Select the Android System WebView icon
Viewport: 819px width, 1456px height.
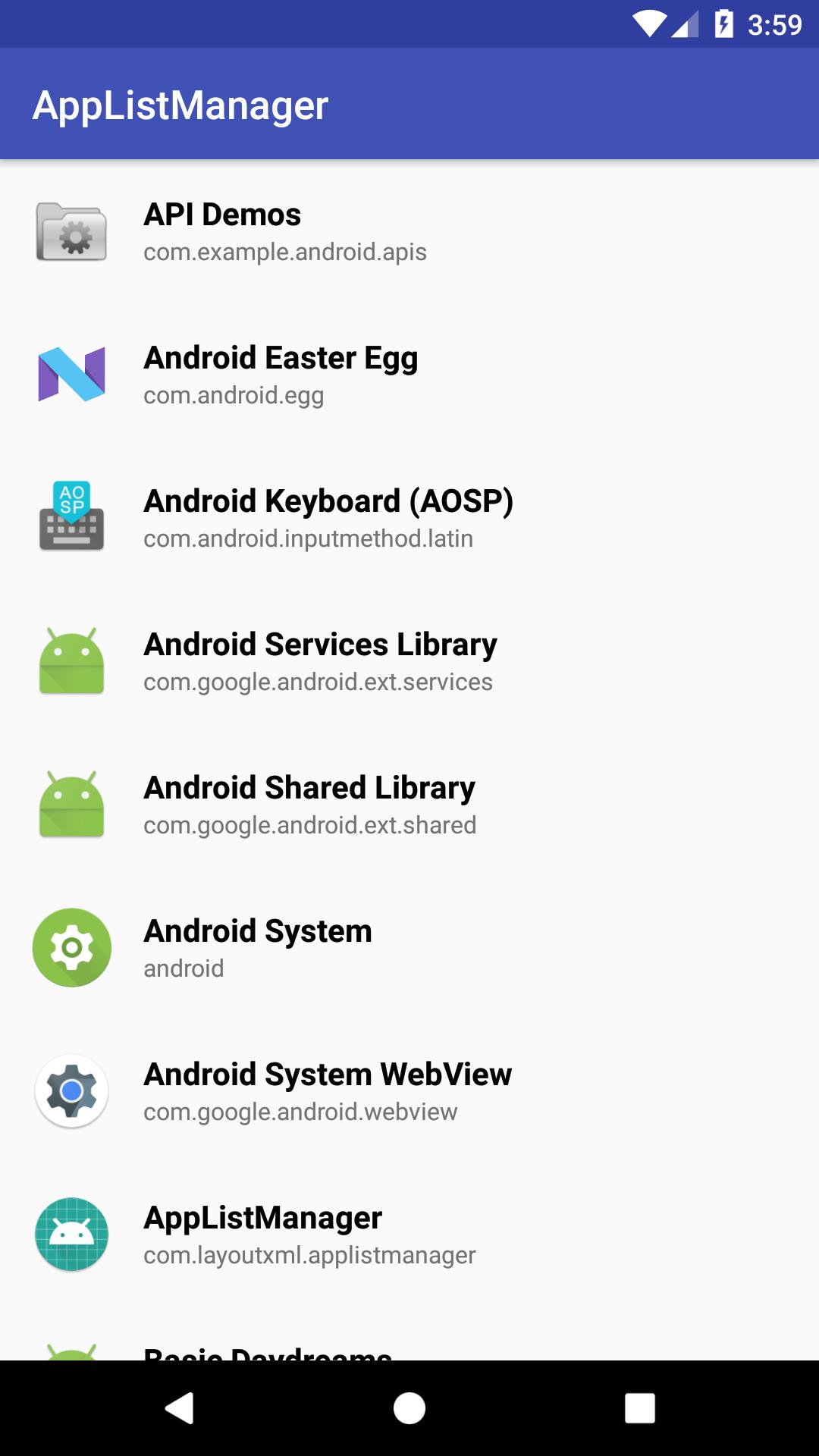coord(71,1090)
